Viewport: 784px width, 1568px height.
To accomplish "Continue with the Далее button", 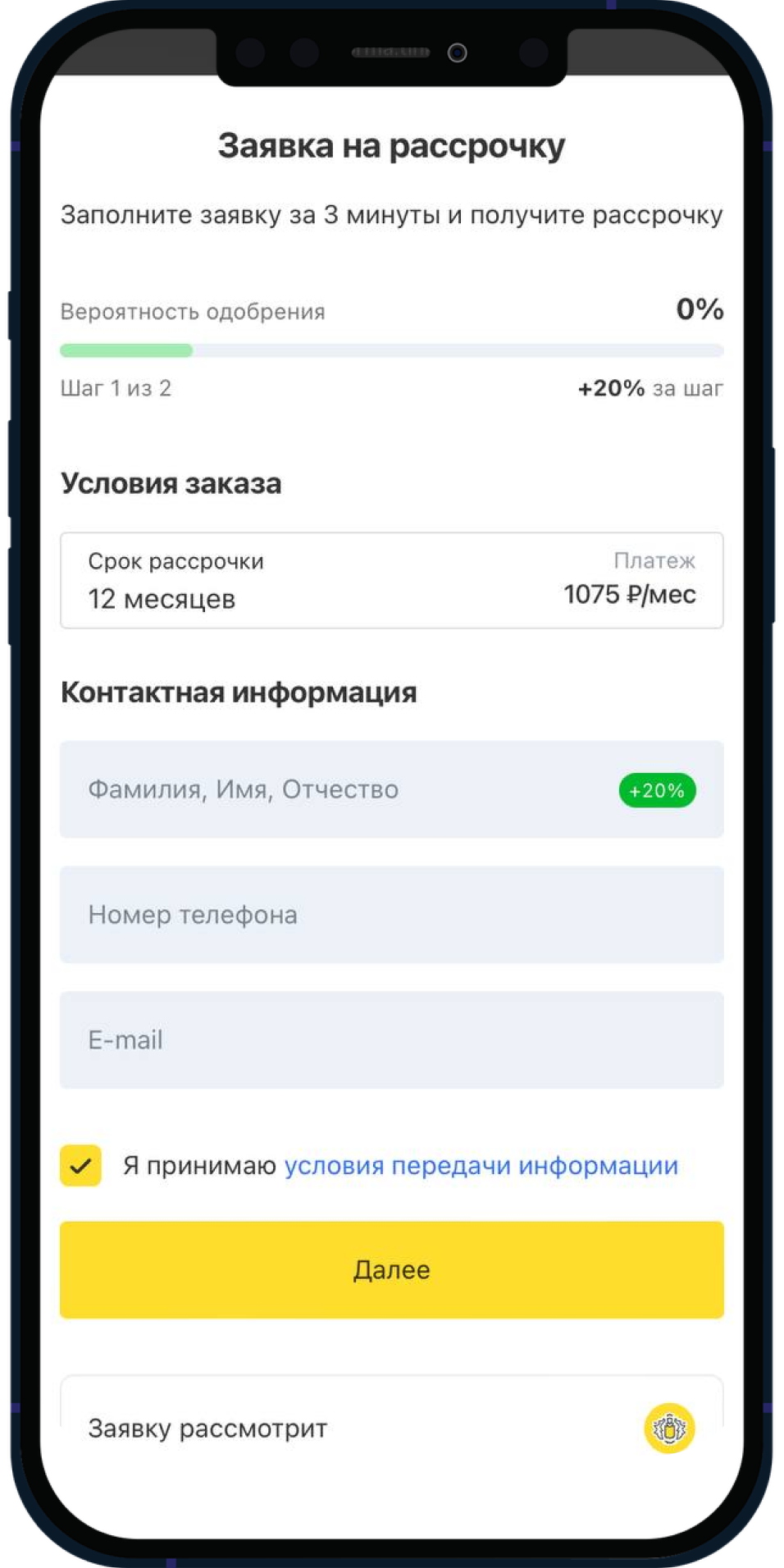I will [391, 1269].
